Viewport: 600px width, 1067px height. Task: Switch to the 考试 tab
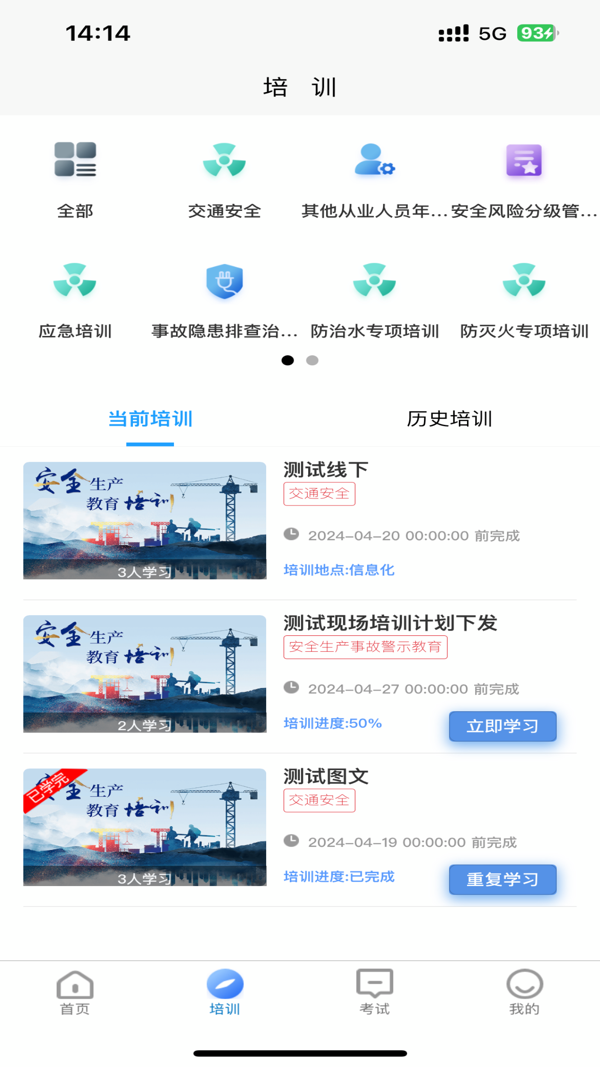[374, 992]
